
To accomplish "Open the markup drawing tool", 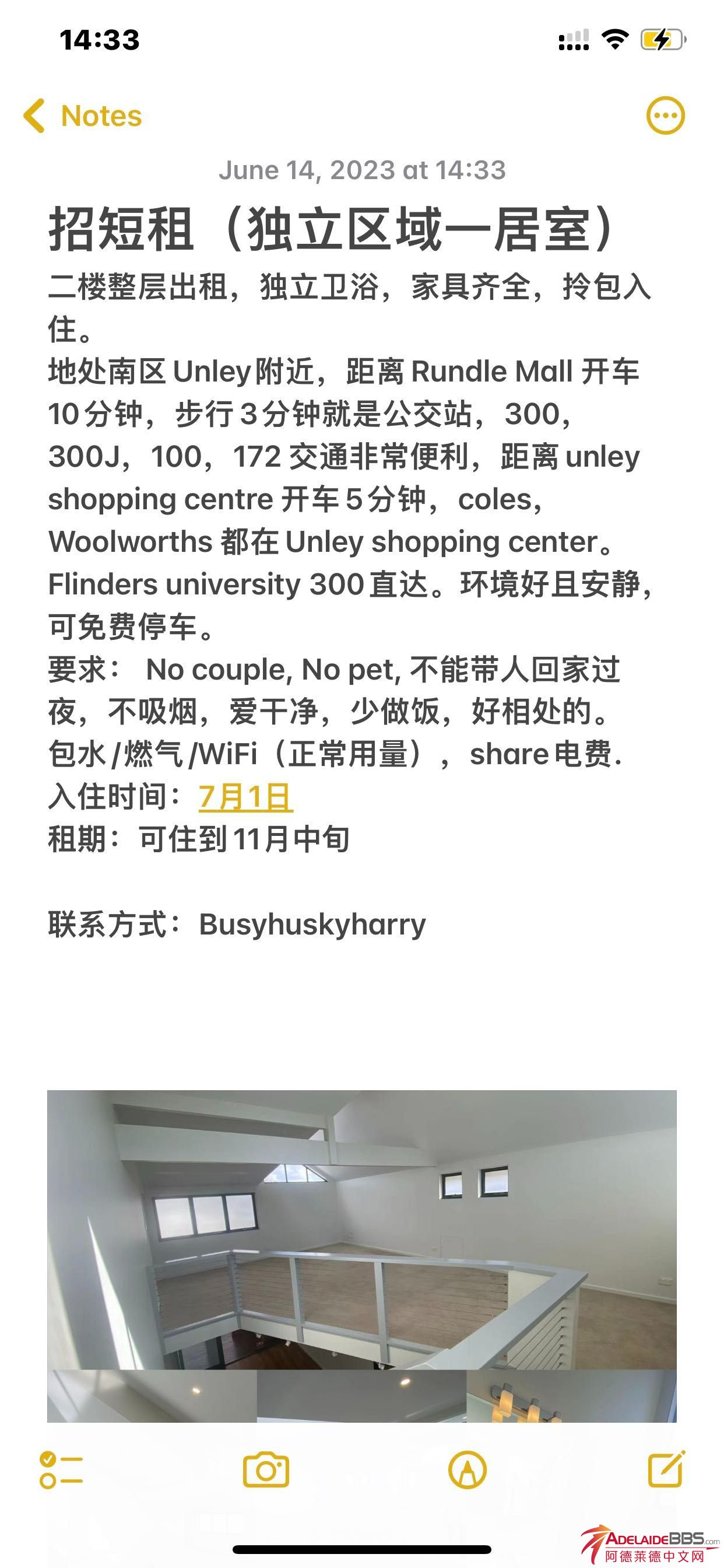I will 468,1470.
